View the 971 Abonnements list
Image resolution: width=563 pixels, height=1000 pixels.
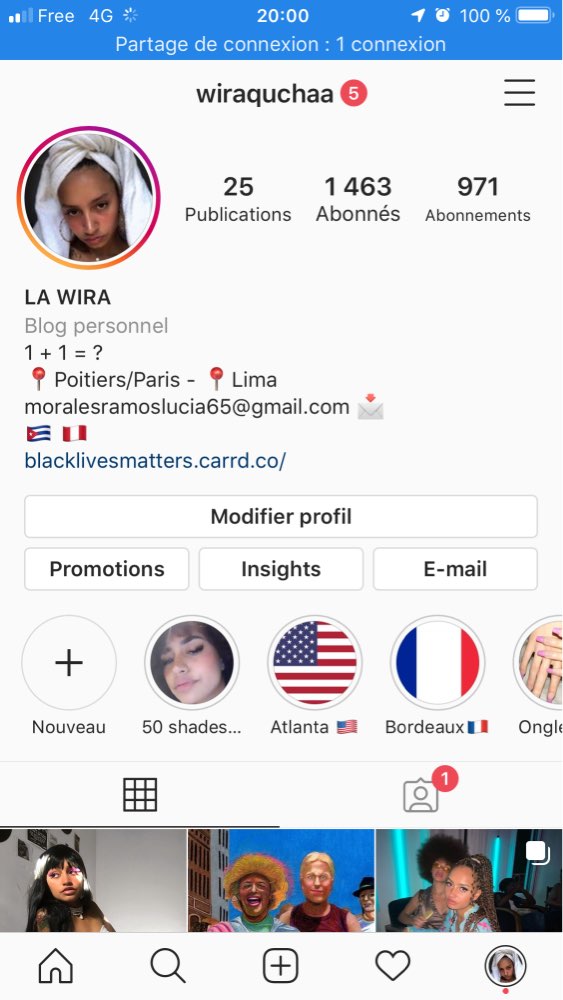[478, 199]
